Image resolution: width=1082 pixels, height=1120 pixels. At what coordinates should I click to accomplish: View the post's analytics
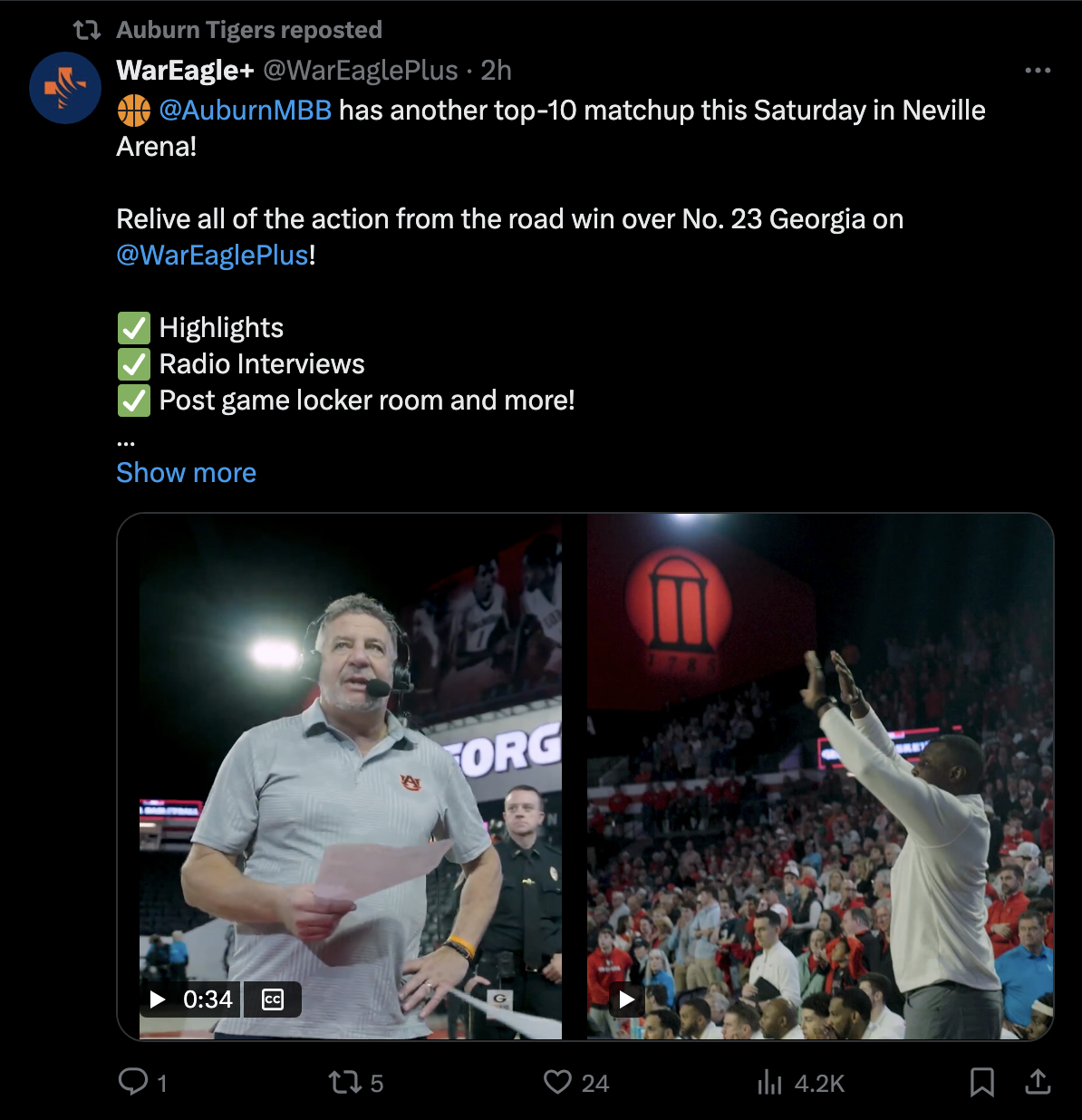click(x=769, y=1082)
